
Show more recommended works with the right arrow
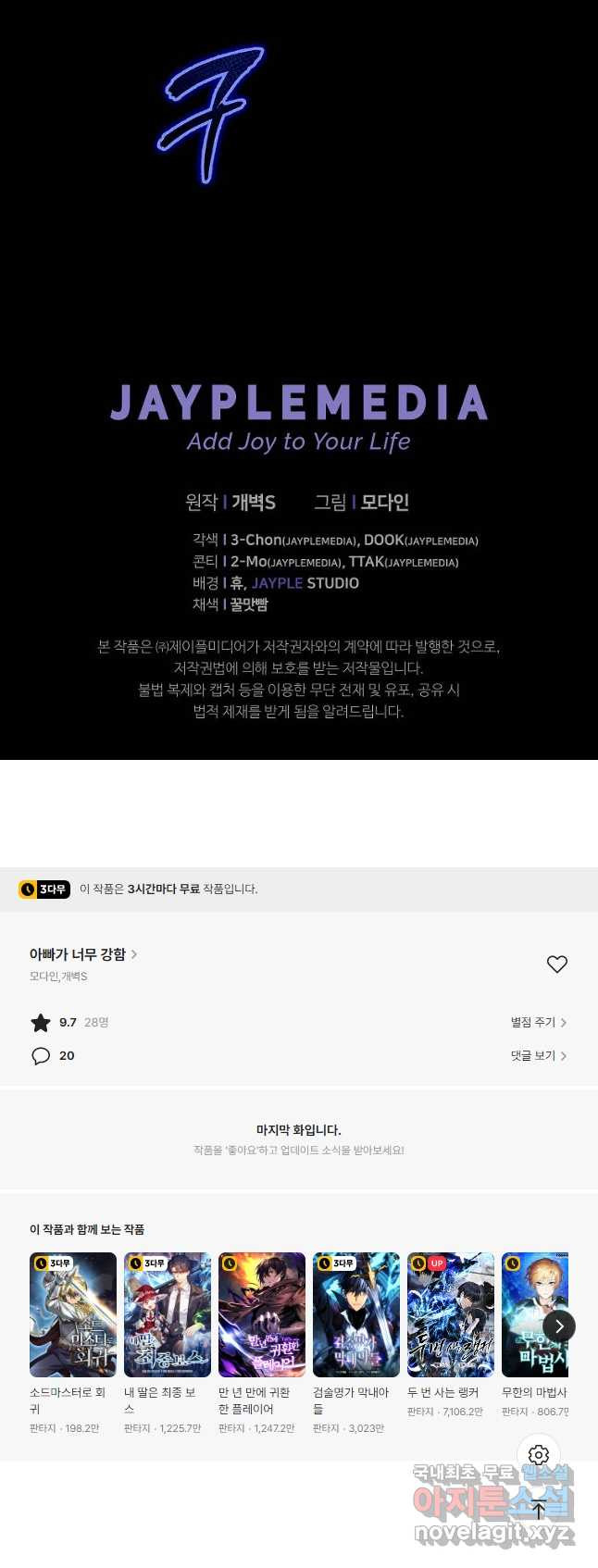coord(558,1326)
